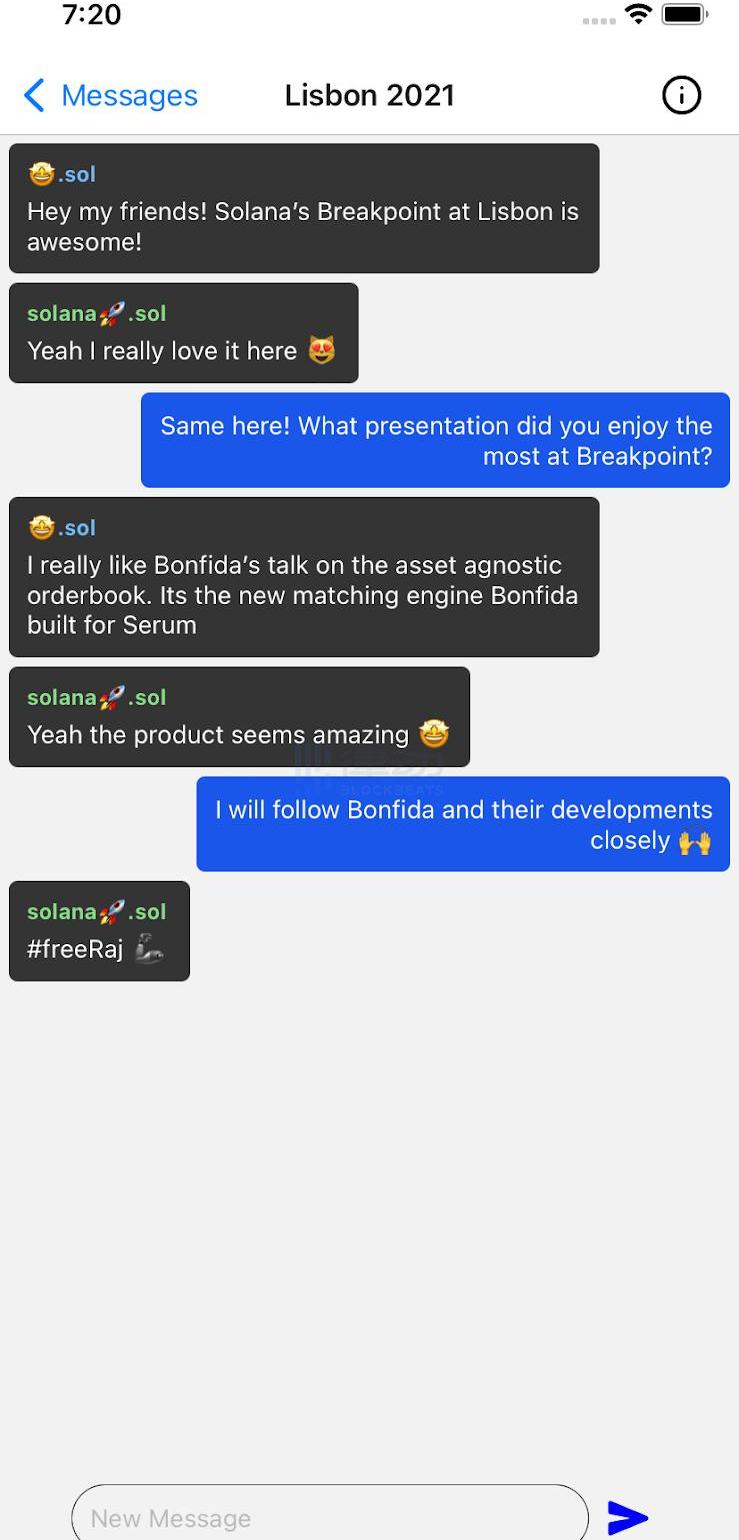This screenshot has height=1540, width=739.
Task: Send the message with arrow icon
Action: pos(628,1517)
